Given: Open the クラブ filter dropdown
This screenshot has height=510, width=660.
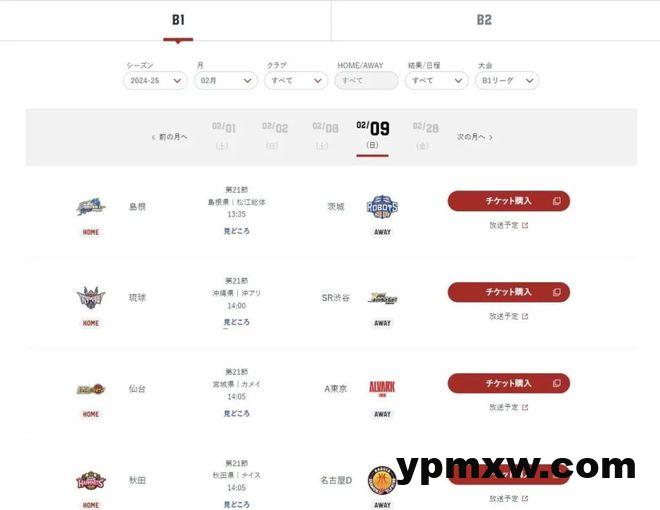Looking at the screenshot, I should click(296, 80).
